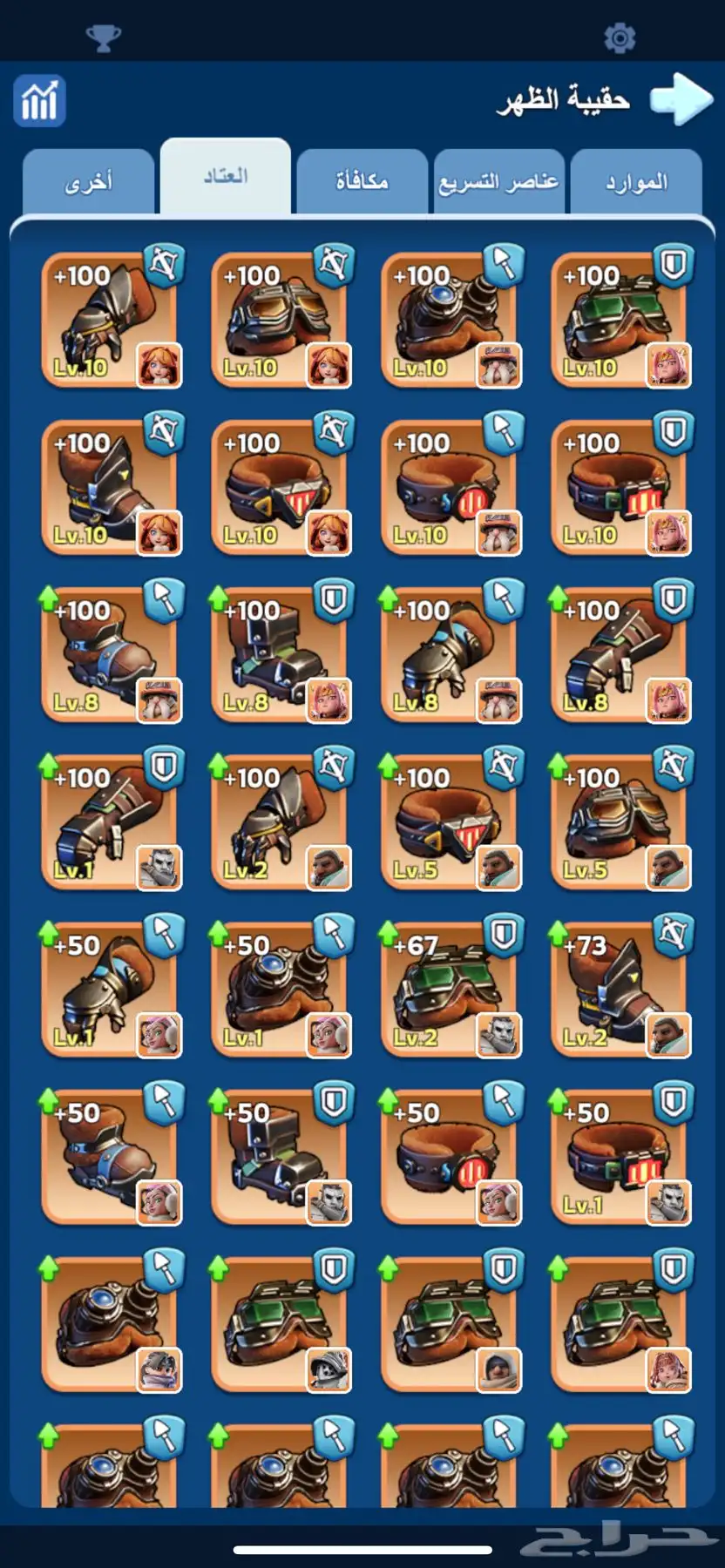Select the +100 Lv.5 goggles item
725x1568 pixels.
tap(619, 821)
